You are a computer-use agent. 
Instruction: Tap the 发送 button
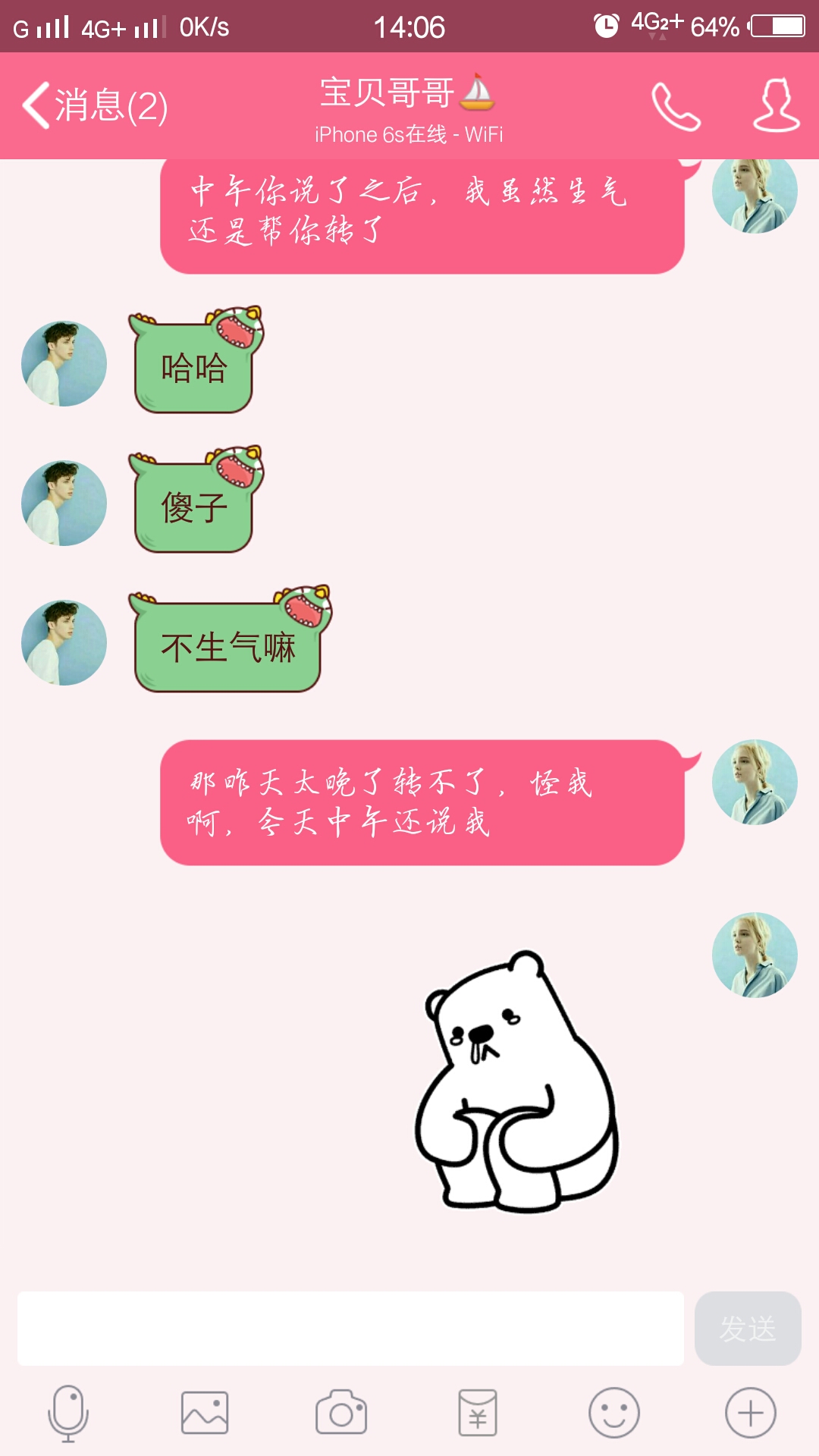(x=747, y=1329)
